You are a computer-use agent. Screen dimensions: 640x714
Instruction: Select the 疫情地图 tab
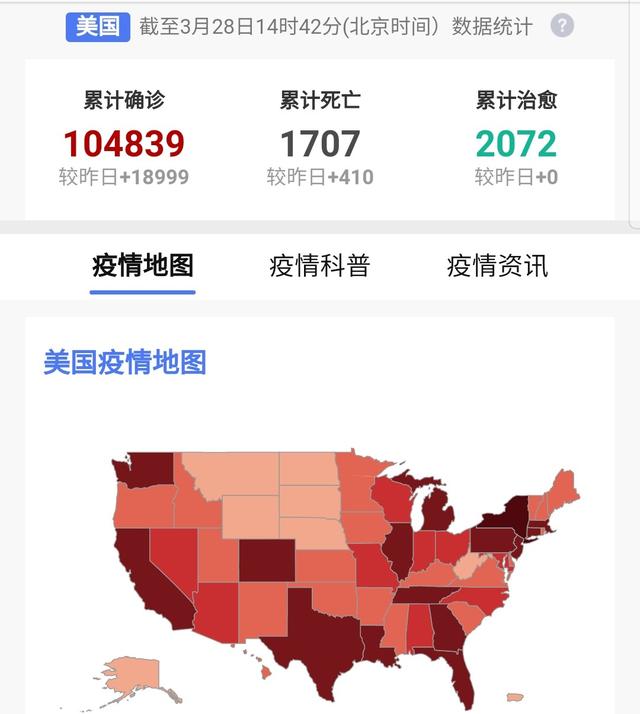143,266
